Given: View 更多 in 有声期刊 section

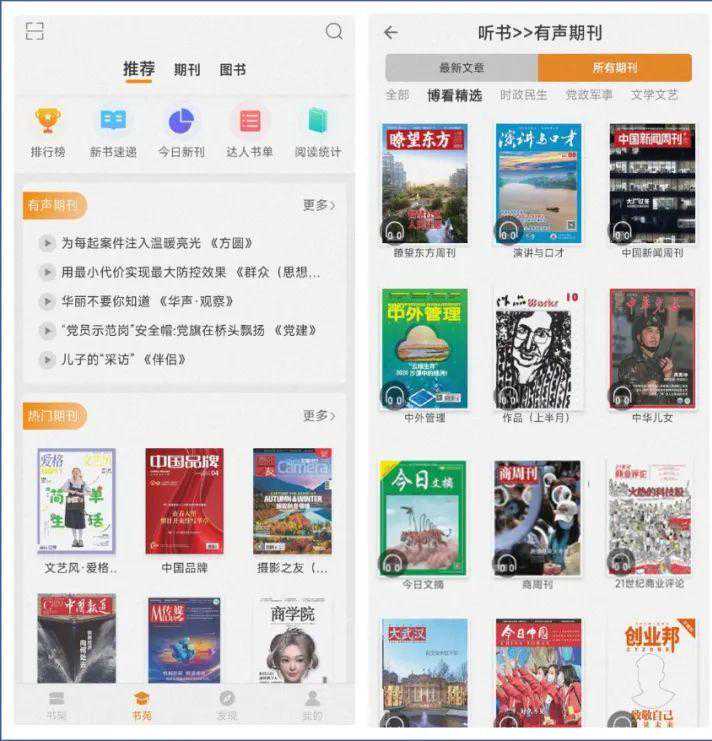Looking at the screenshot, I should coord(319,205).
